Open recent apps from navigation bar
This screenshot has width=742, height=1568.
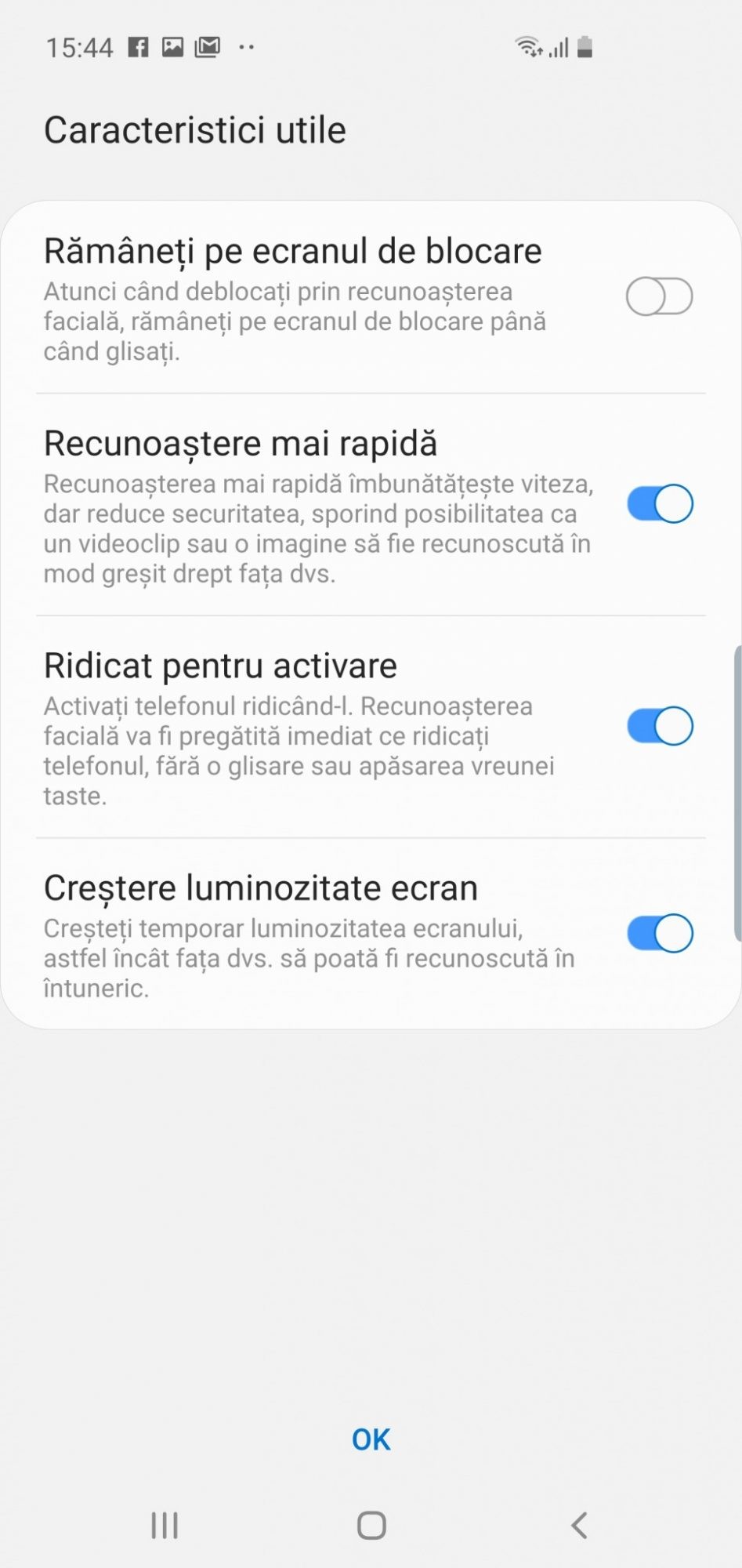tap(165, 1526)
